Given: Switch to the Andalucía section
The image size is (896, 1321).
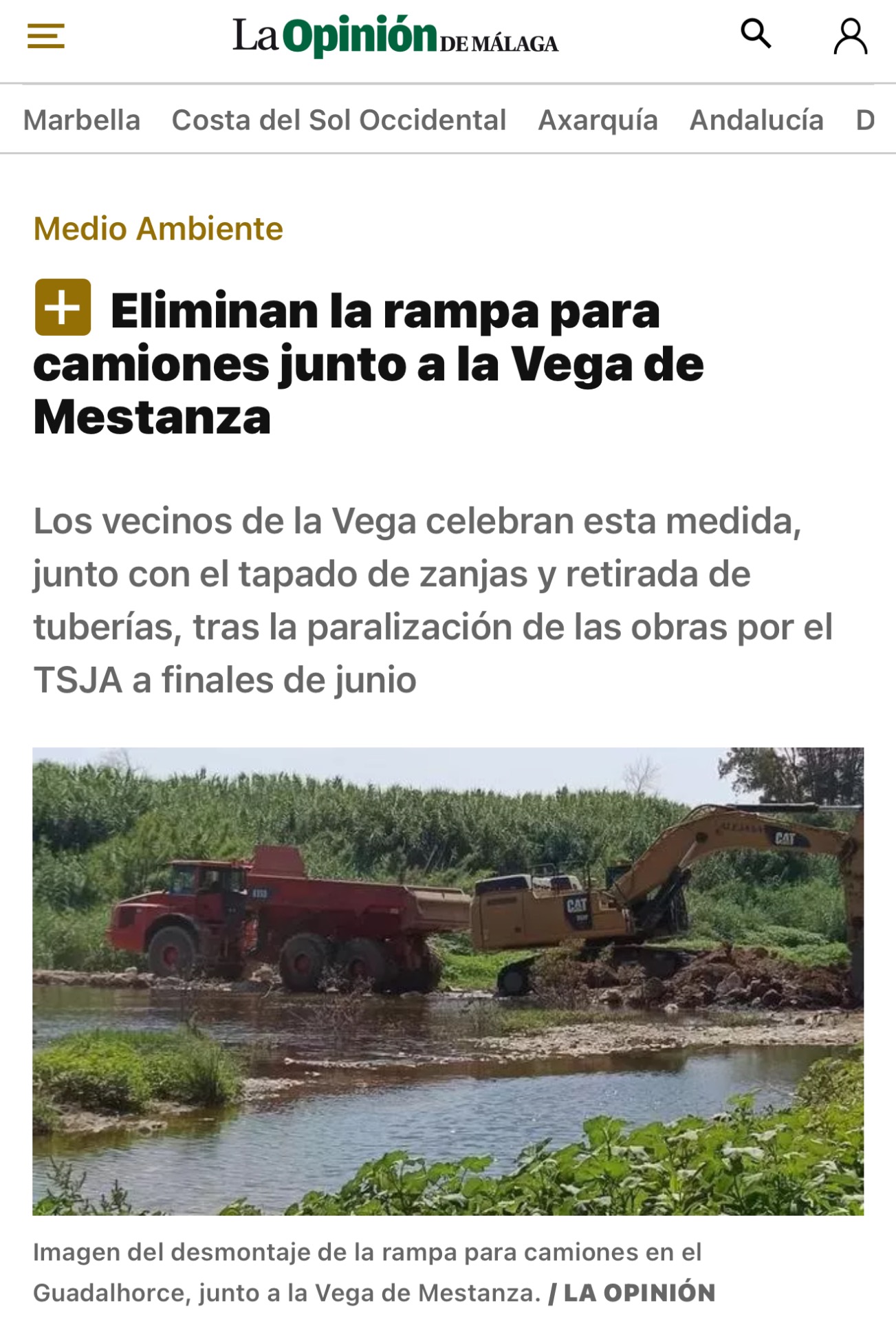Looking at the screenshot, I should [756, 120].
